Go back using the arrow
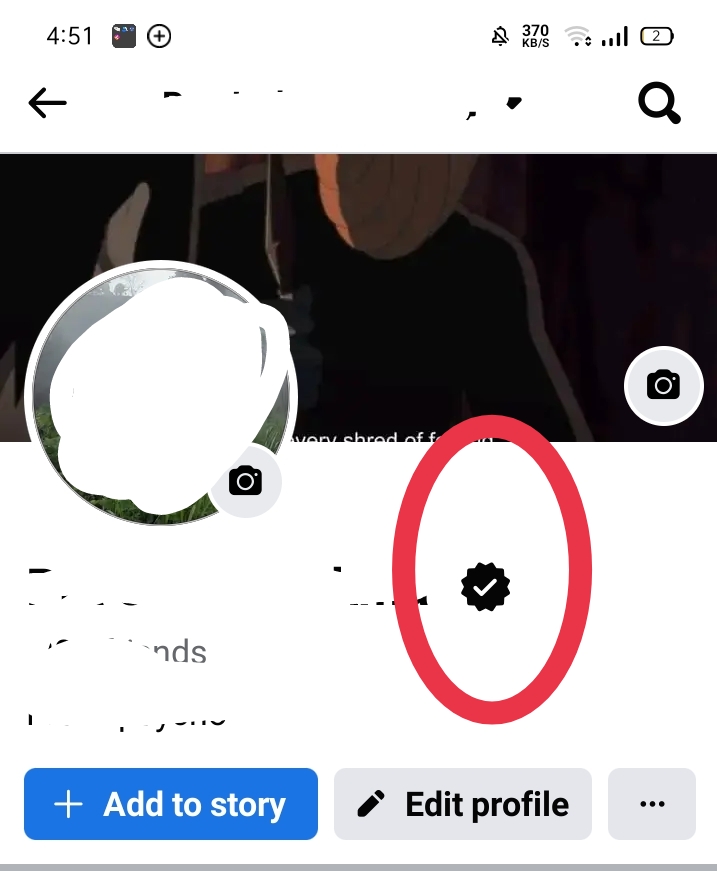717x871 pixels. click(47, 103)
